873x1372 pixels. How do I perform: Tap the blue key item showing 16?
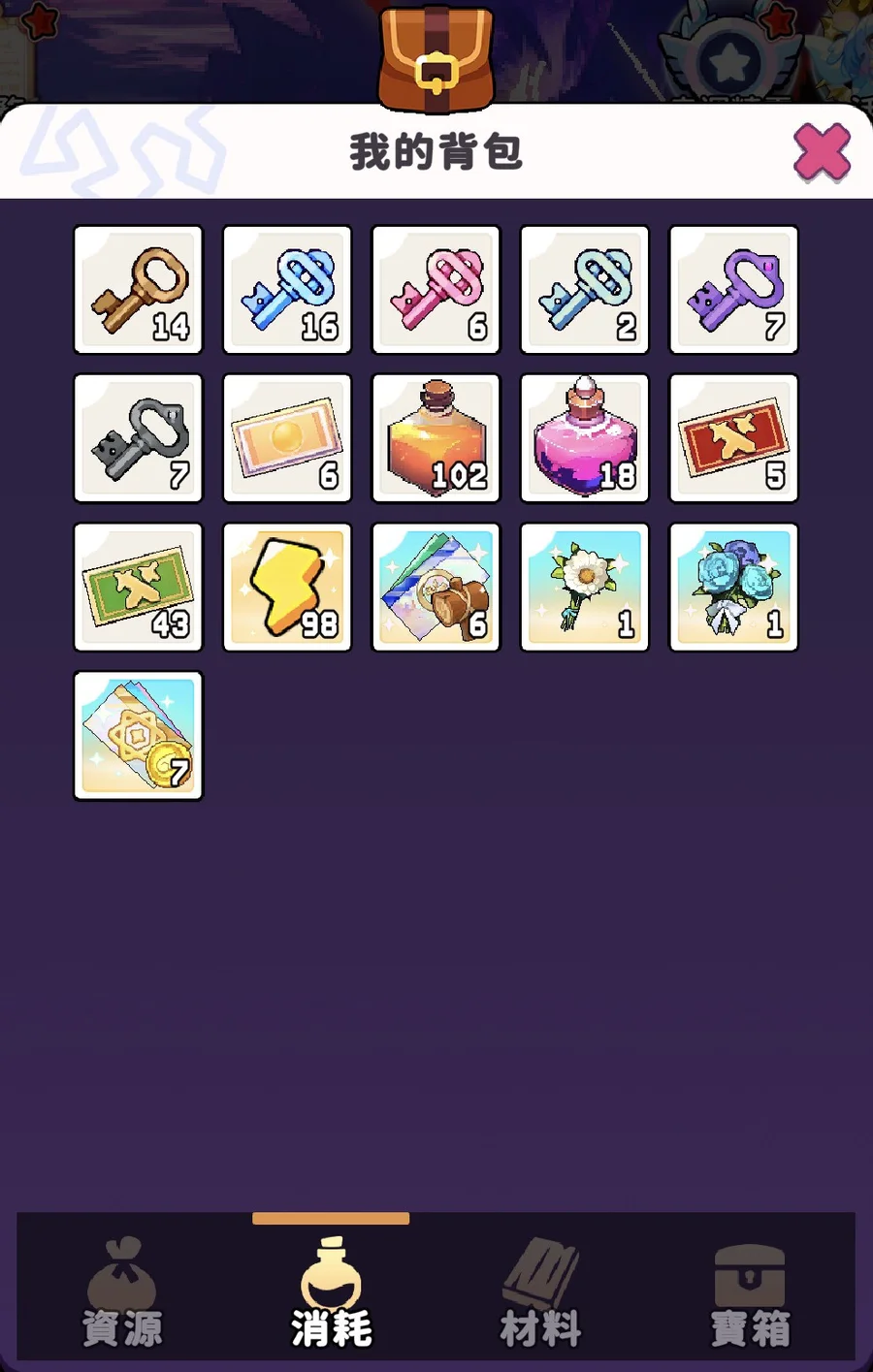(287, 290)
